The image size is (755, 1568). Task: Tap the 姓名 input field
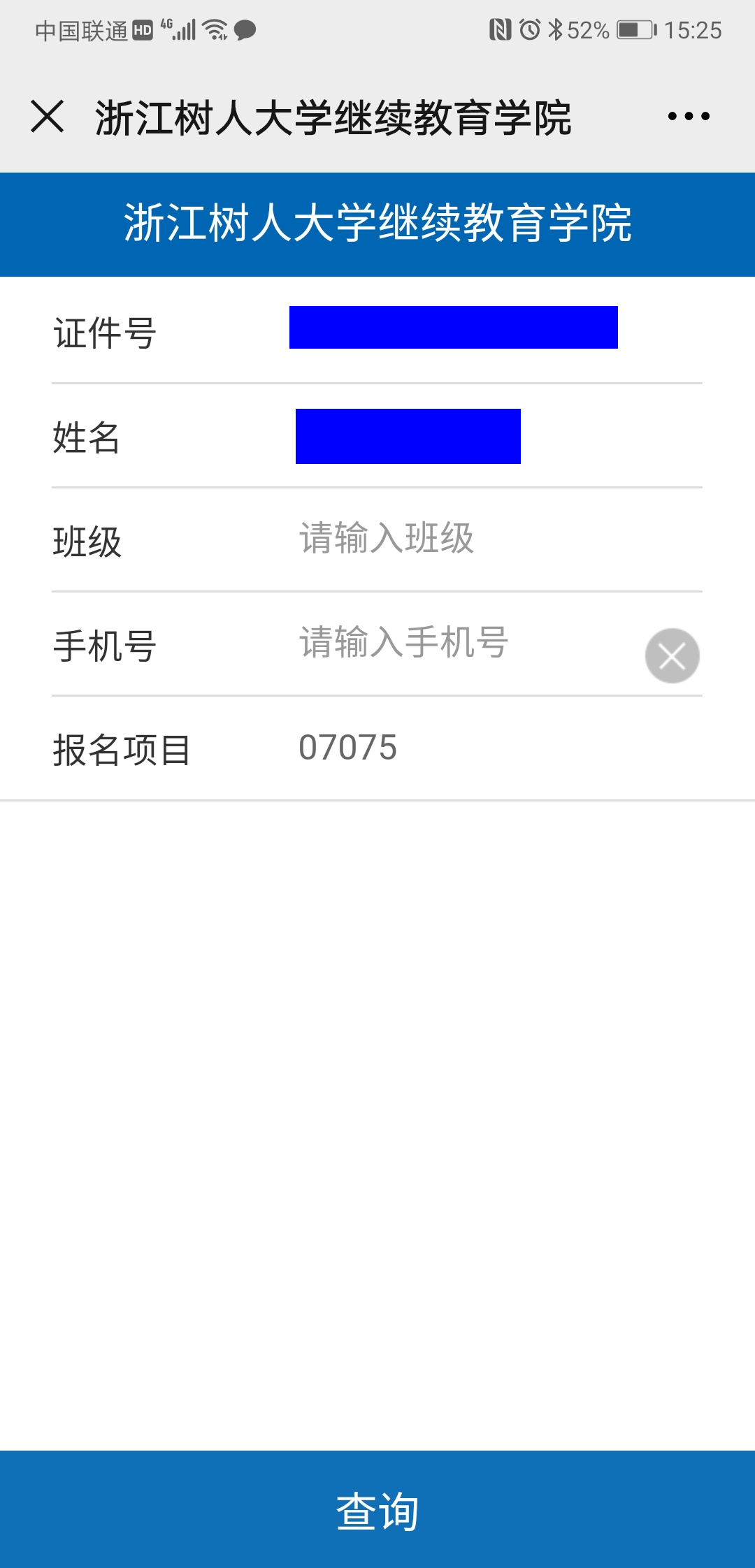point(408,437)
